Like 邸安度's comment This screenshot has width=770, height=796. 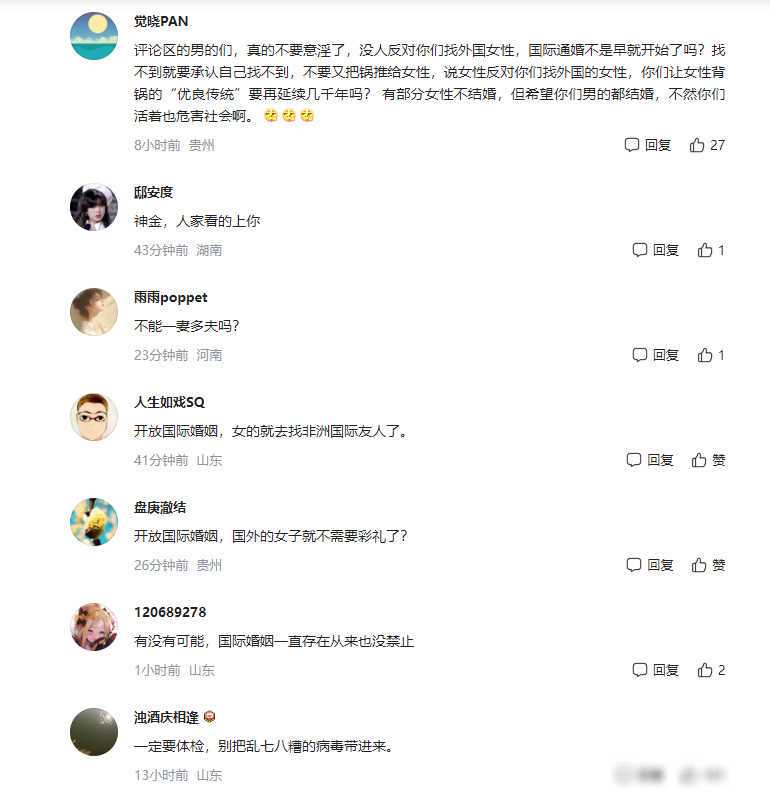coord(710,250)
